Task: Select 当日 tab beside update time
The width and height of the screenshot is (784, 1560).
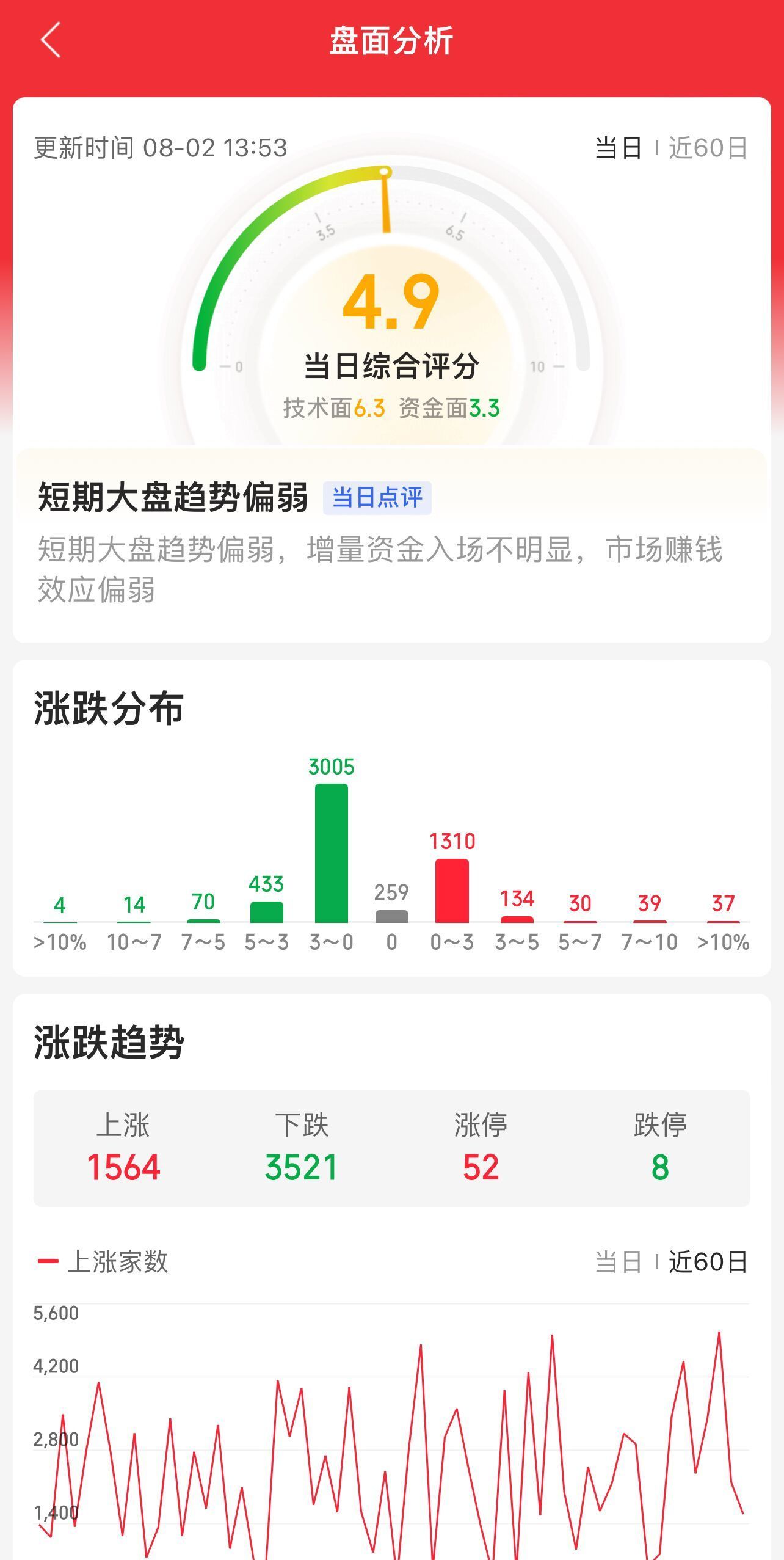Action: pyautogui.click(x=618, y=148)
